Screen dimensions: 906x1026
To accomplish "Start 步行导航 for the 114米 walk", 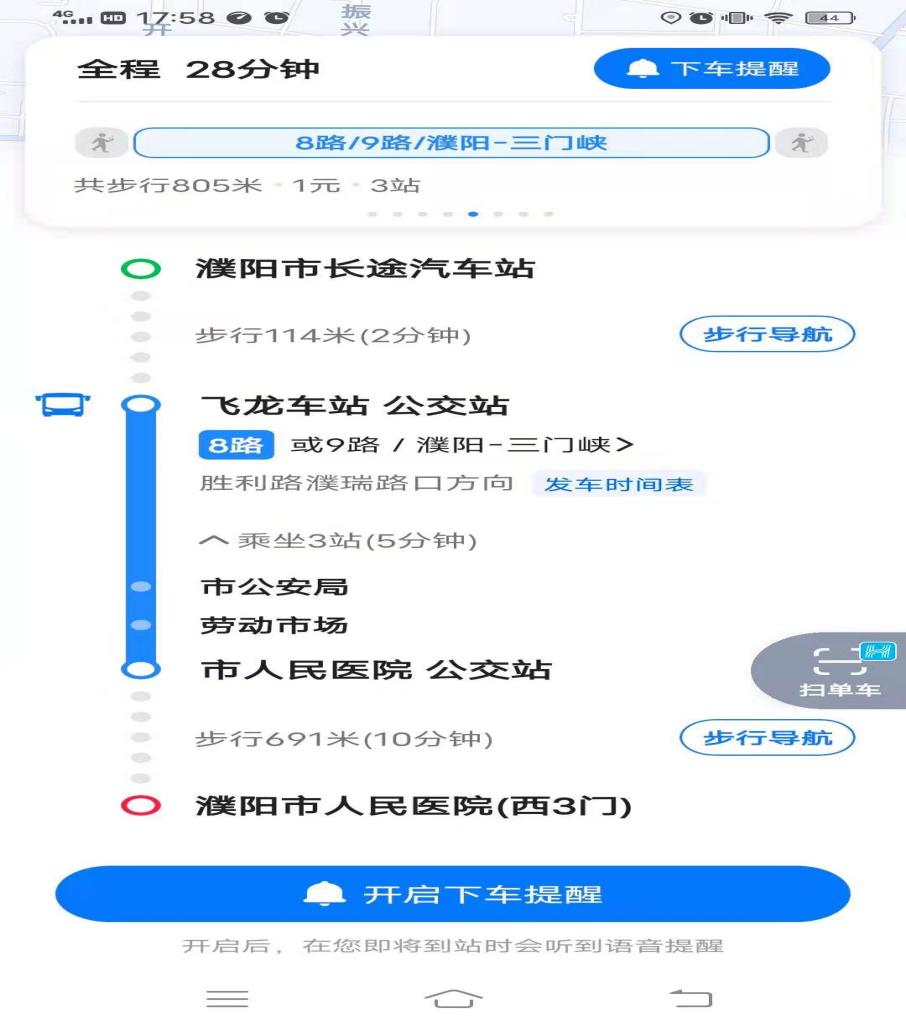I will [767, 335].
